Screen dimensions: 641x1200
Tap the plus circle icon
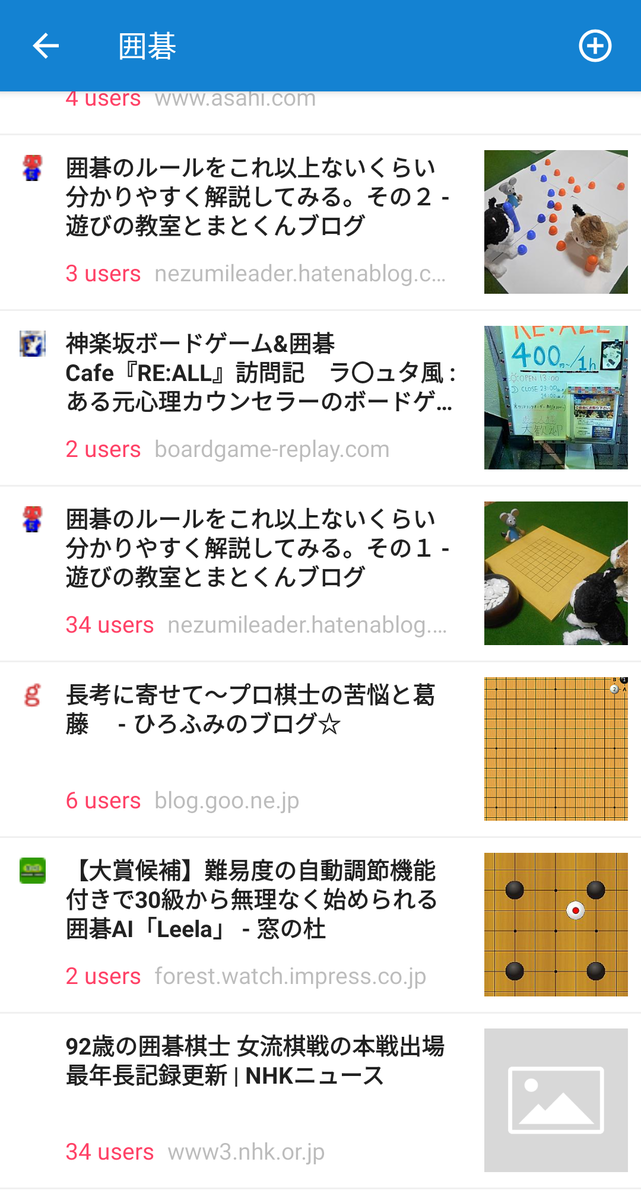tap(595, 46)
